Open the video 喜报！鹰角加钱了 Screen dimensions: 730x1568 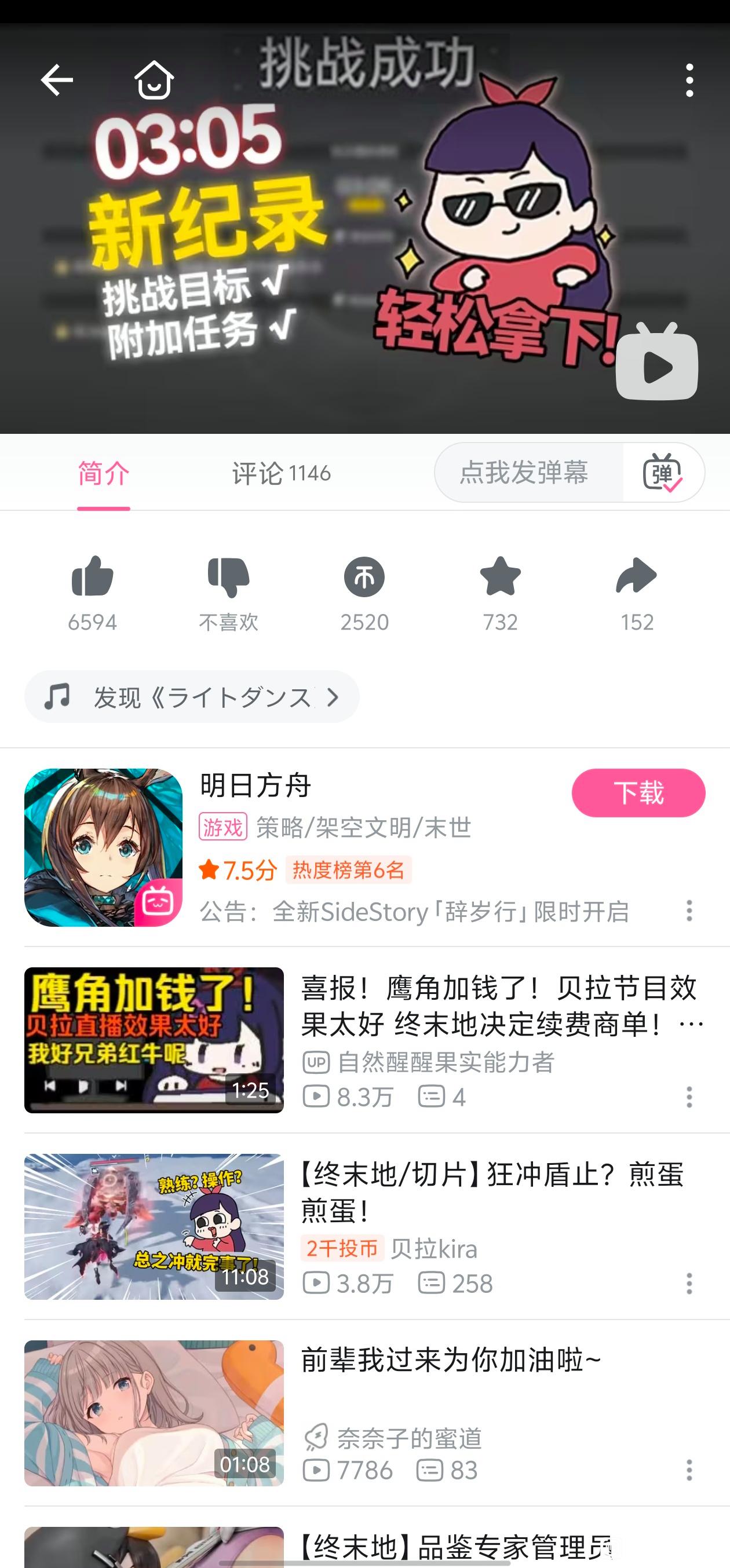[498, 1005]
